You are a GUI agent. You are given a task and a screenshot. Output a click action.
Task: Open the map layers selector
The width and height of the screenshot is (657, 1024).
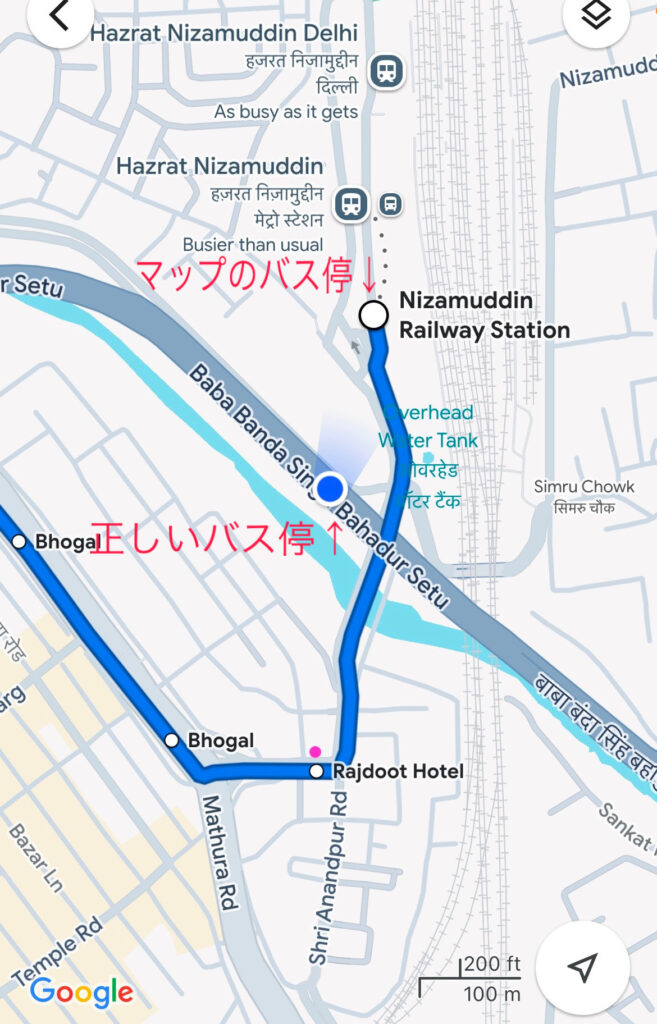(596, 17)
